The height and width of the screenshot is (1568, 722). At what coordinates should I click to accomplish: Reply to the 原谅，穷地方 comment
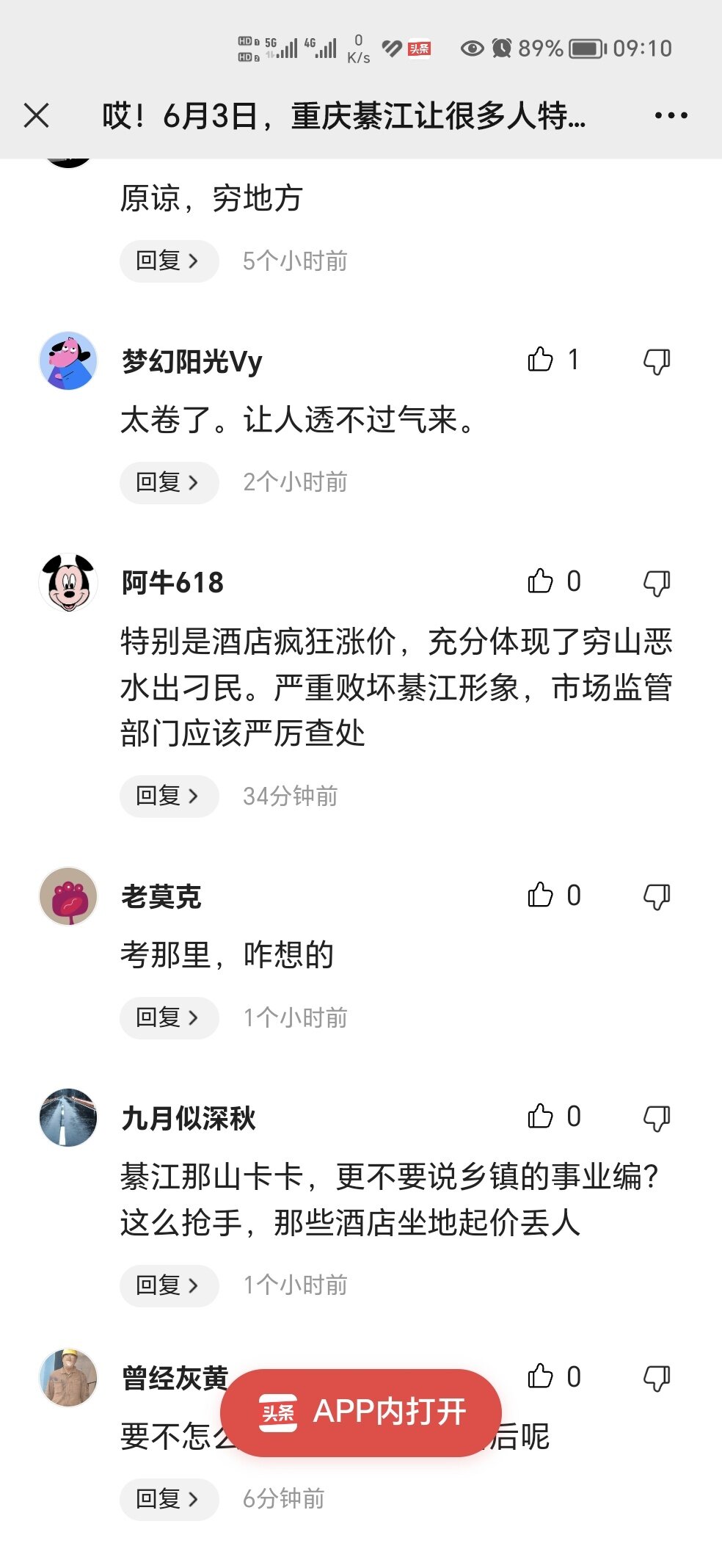169,261
